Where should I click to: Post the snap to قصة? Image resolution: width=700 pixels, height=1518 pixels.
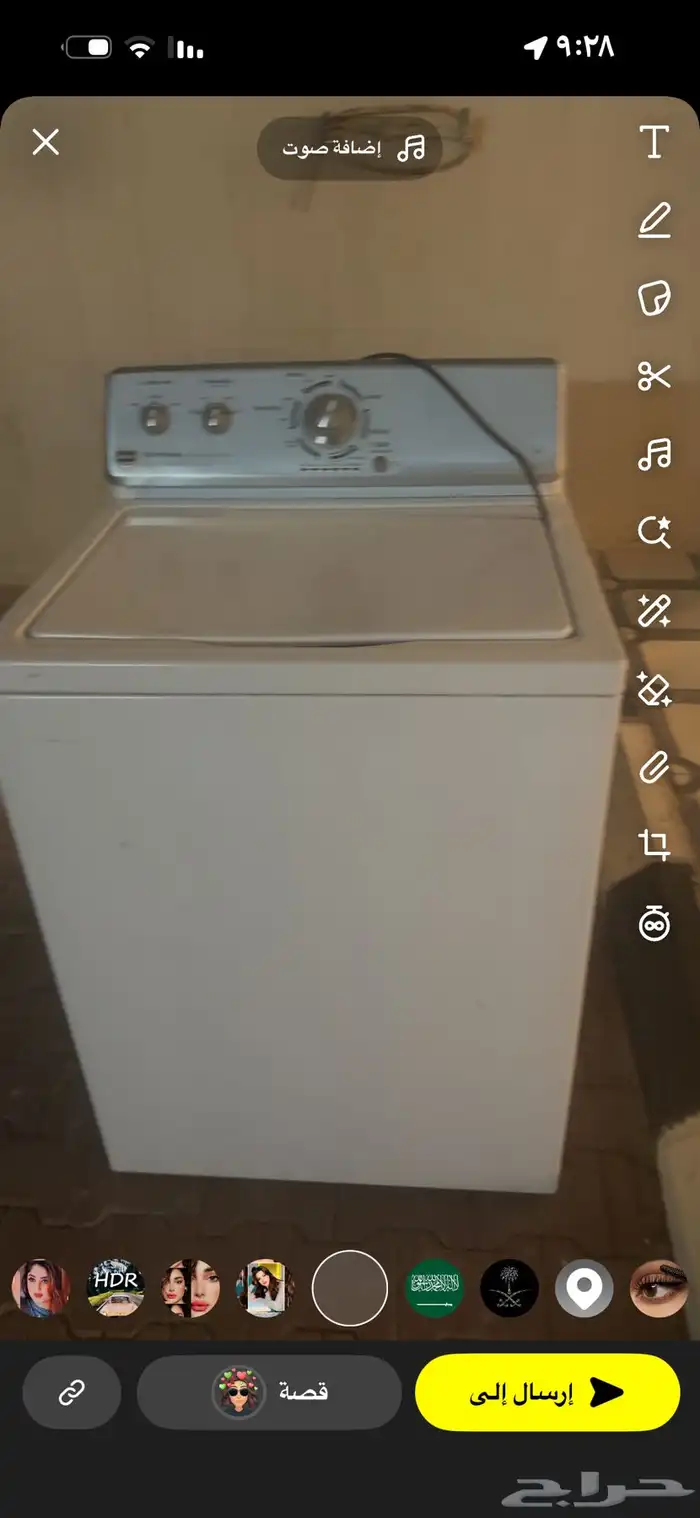point(270,1392)
